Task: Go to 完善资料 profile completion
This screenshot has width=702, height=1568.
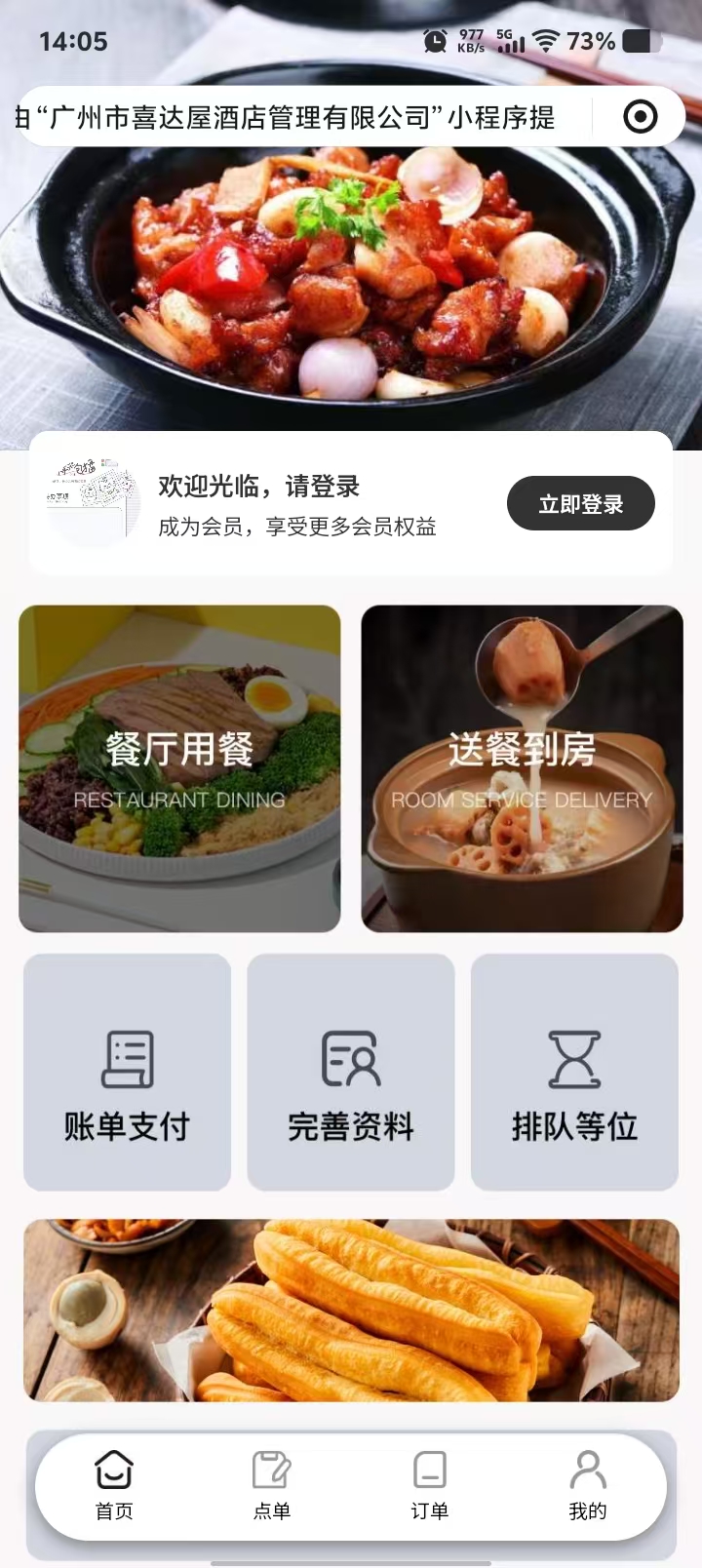Action: click(x=351, y=1072)
